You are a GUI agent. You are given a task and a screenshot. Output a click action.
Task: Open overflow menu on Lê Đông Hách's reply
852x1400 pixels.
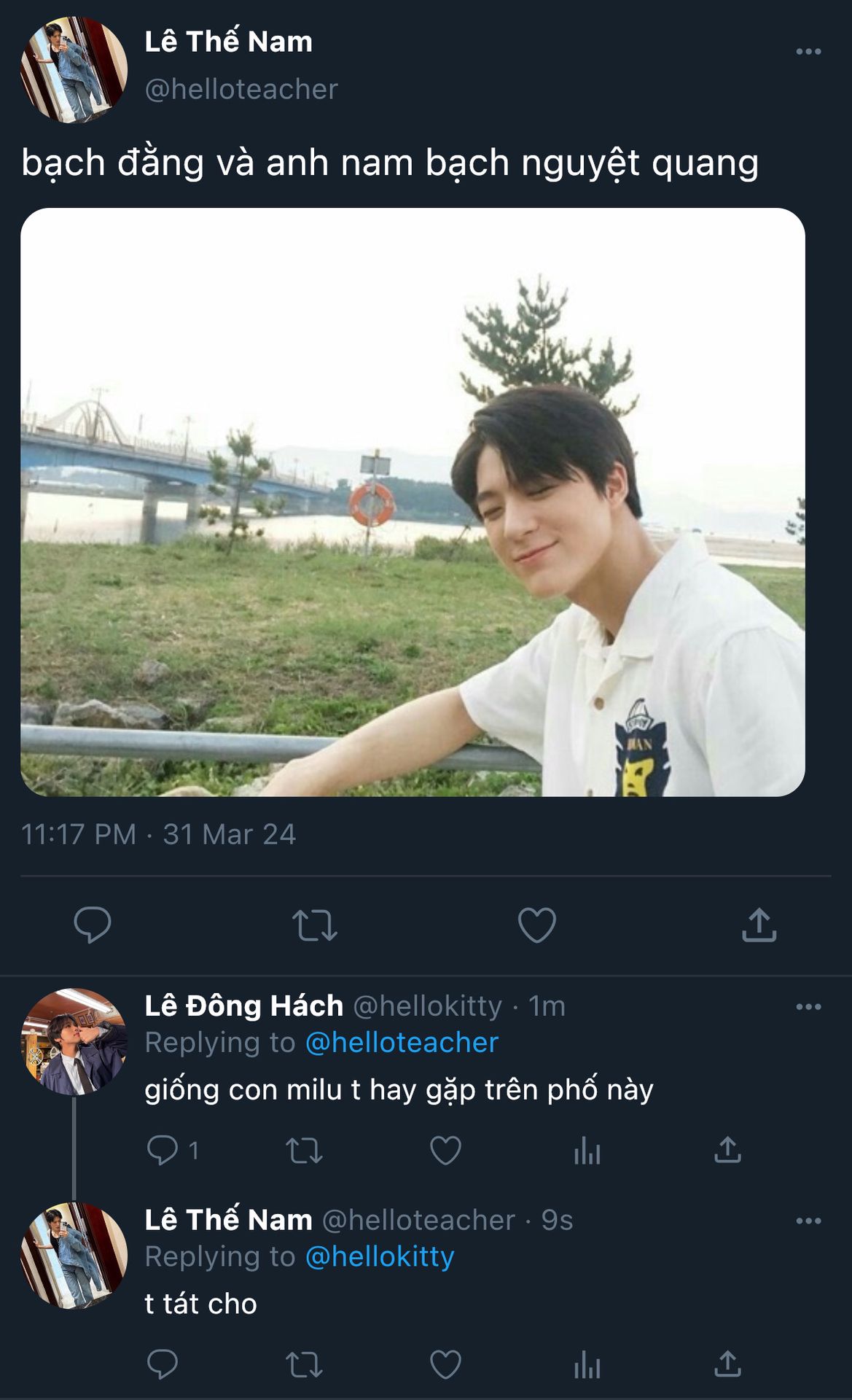[x=808, y=1007]
